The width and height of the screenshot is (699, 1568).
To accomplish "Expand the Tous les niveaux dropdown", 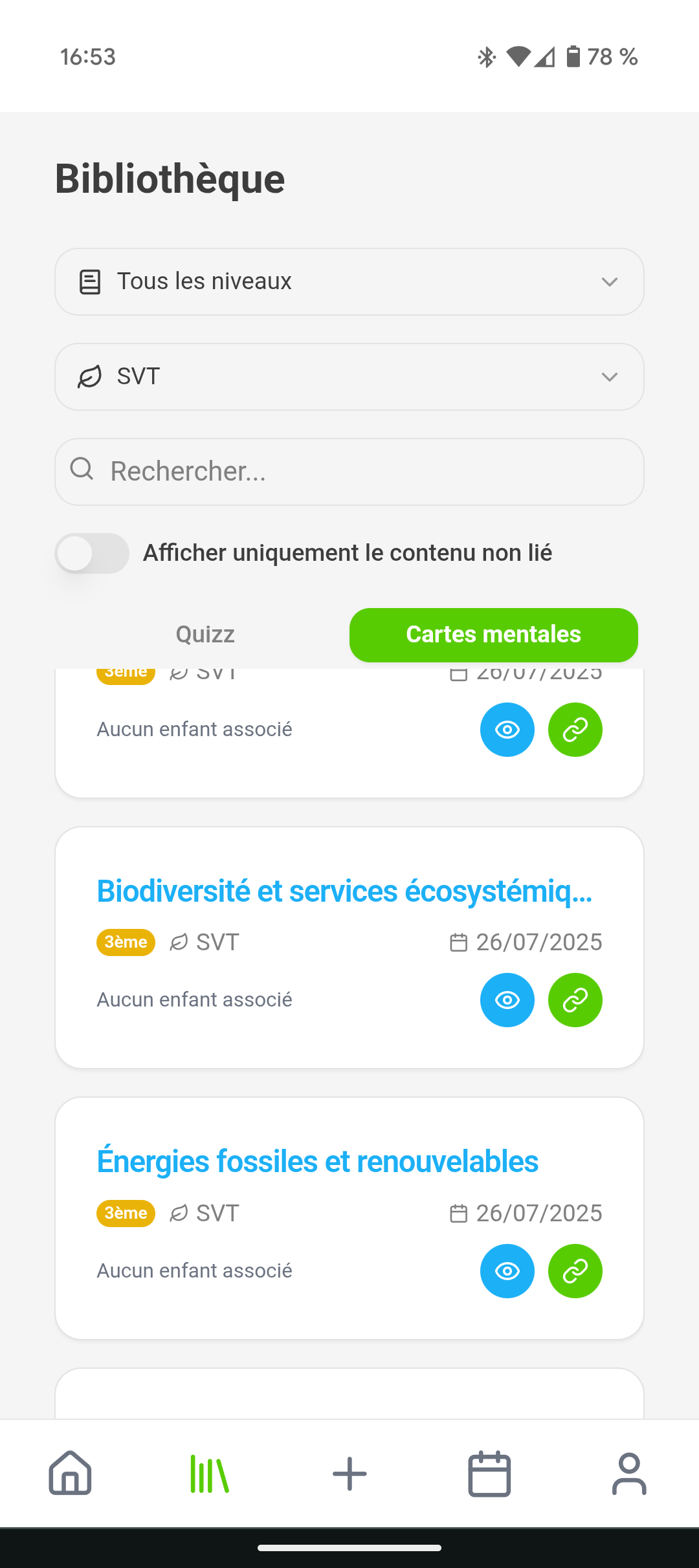I will tap(349, 282).
